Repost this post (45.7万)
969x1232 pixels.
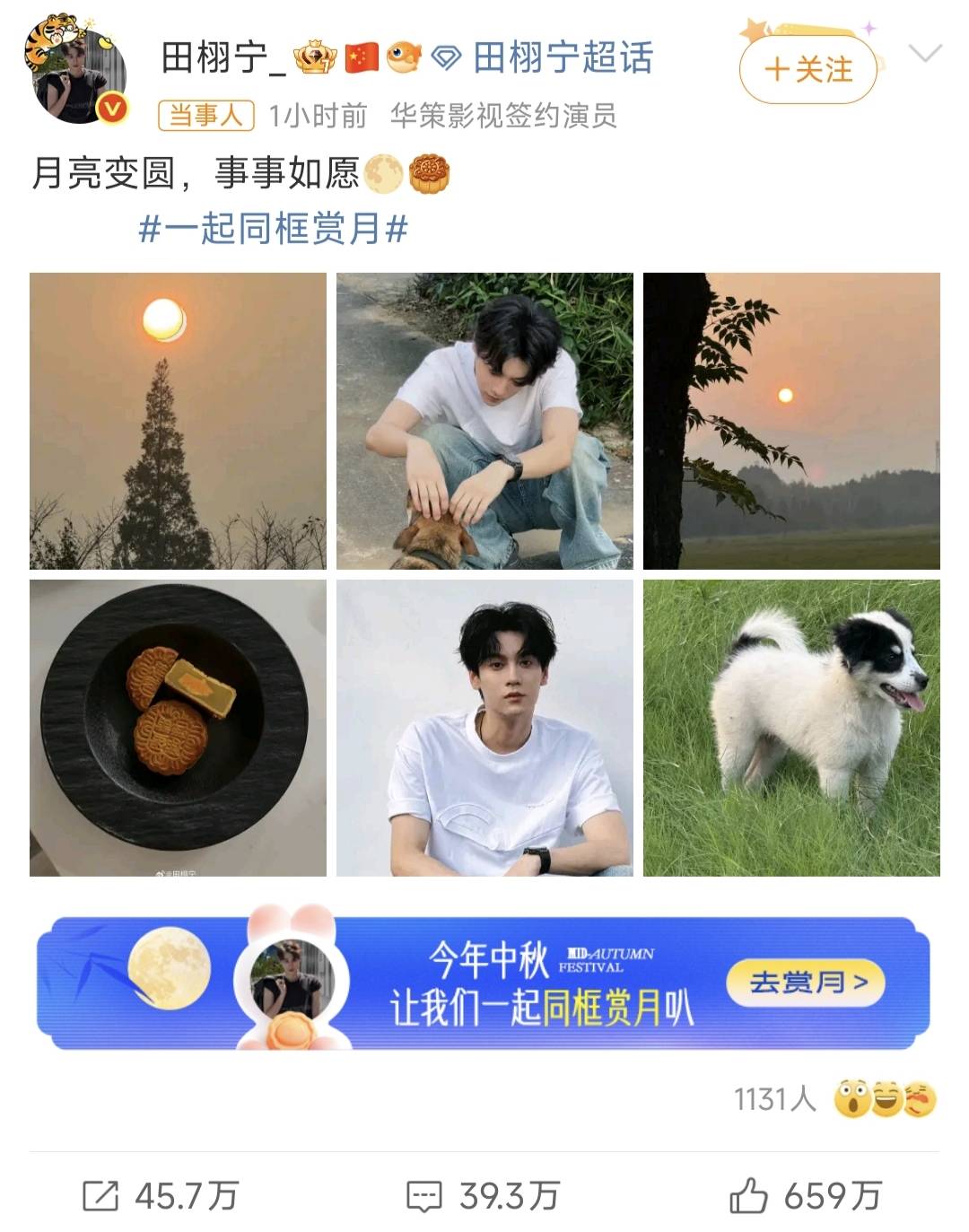click(160, 1195)
